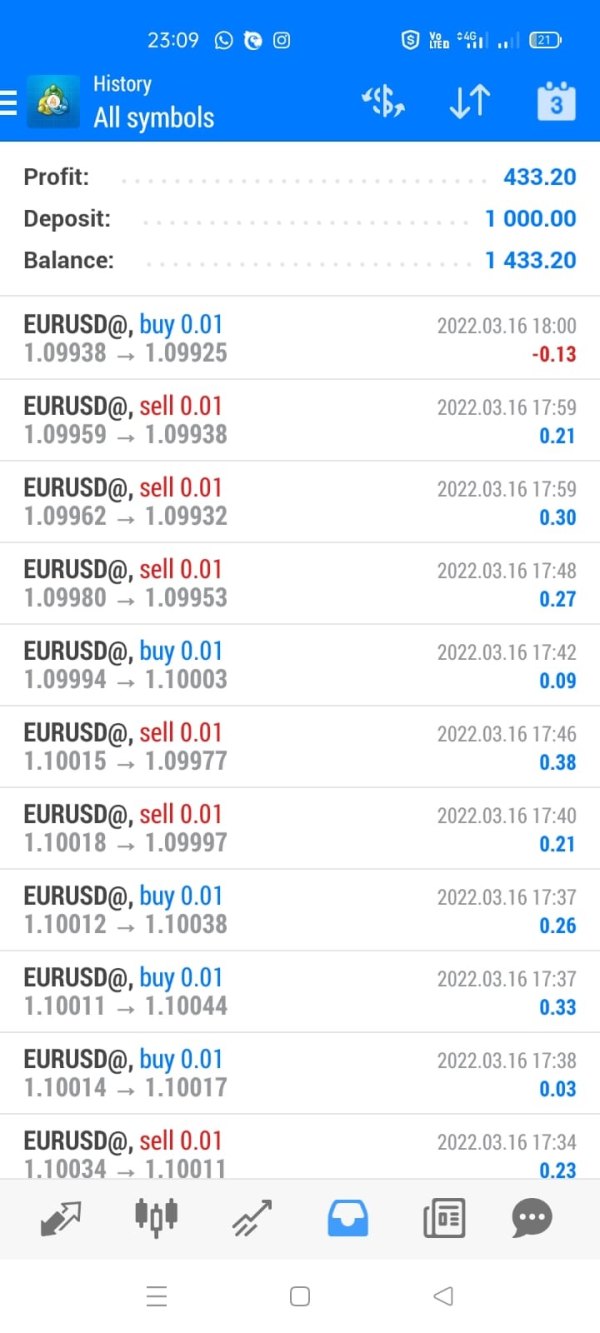Image resolution: width=600 pixels, height=1333 pixels.
Task: Open the hamburger drawer menu
Action: pos(9,102)
